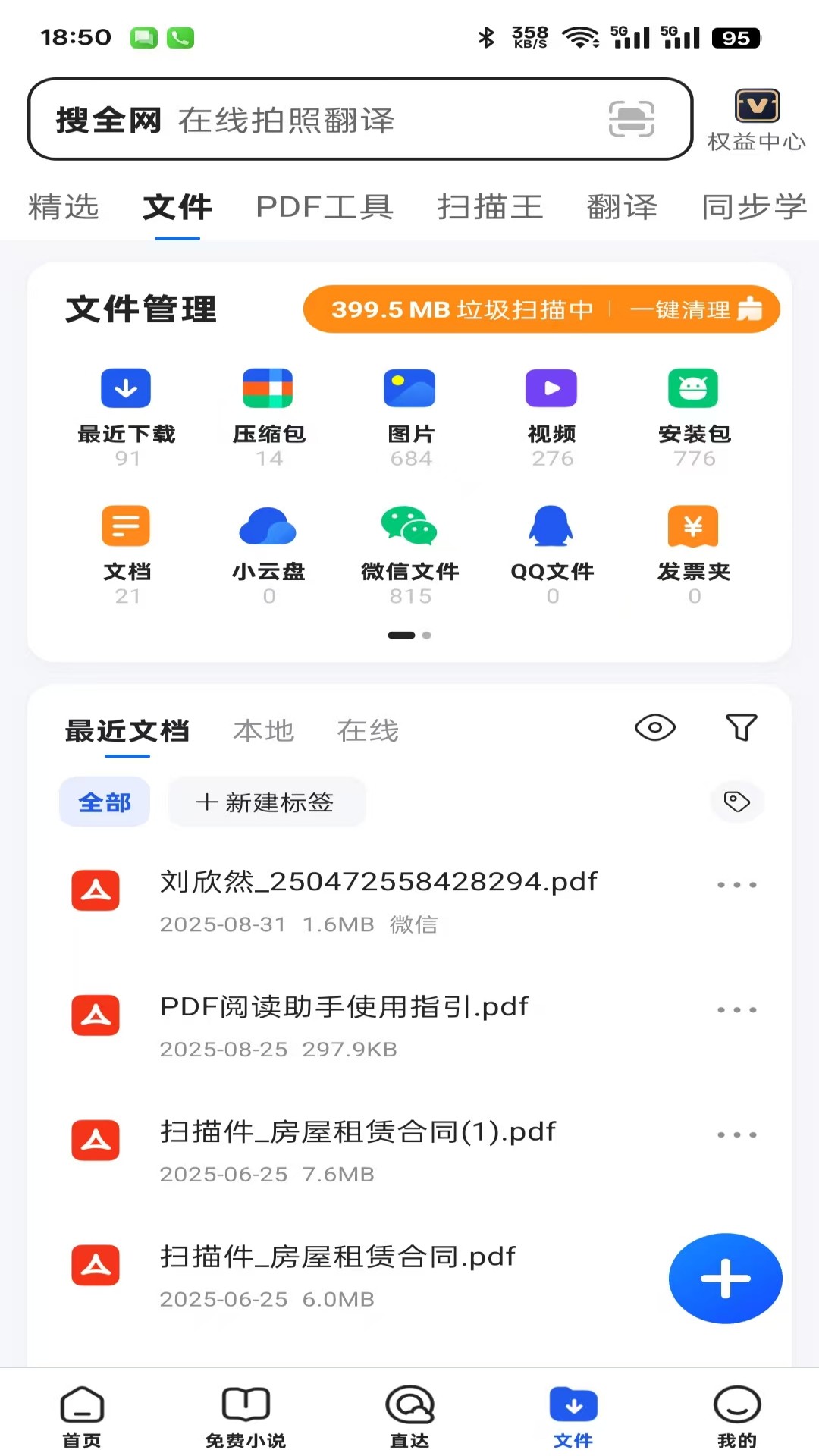Go to the 首页 home tab
The width and height of the screenshot is (819, 1456).
[82, 1417]
